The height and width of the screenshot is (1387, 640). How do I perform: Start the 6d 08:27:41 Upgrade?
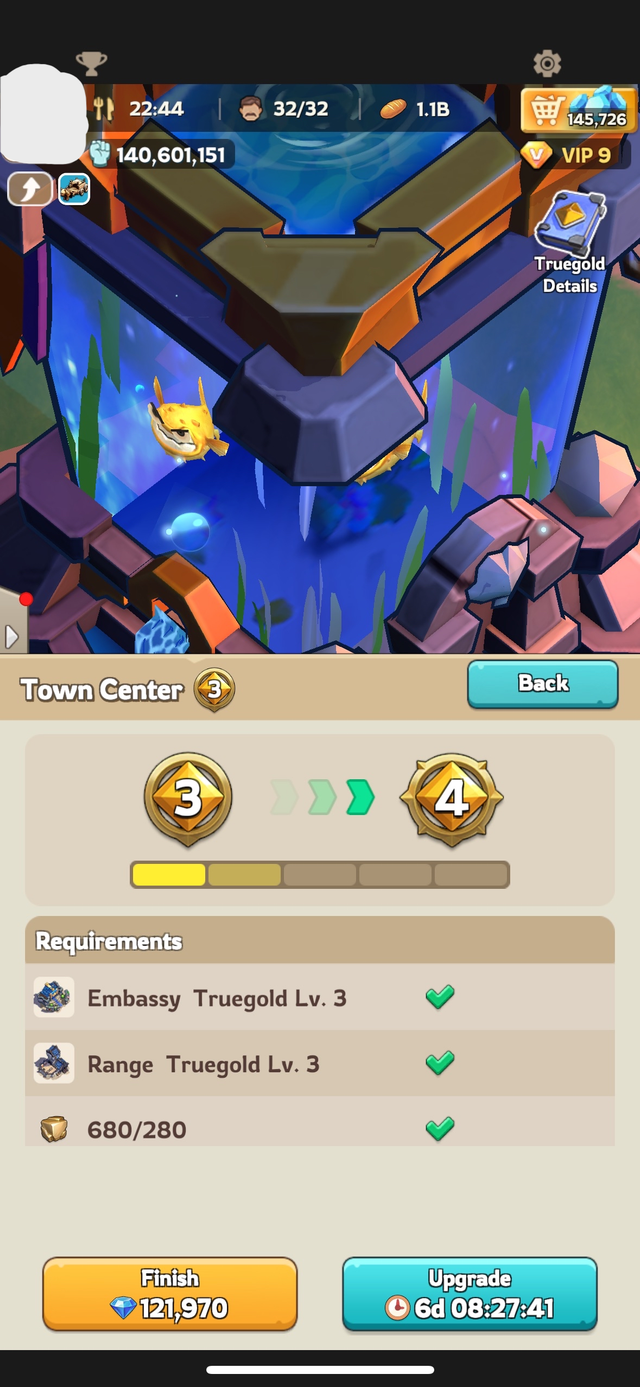coord(470,1294)
